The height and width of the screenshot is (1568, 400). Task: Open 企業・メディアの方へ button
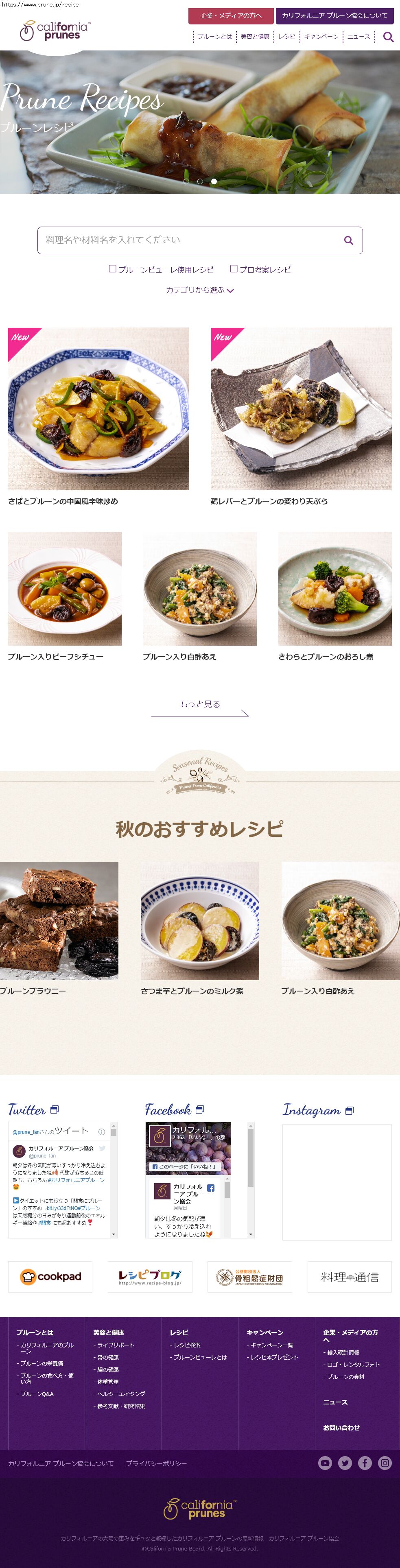point(231,16)
